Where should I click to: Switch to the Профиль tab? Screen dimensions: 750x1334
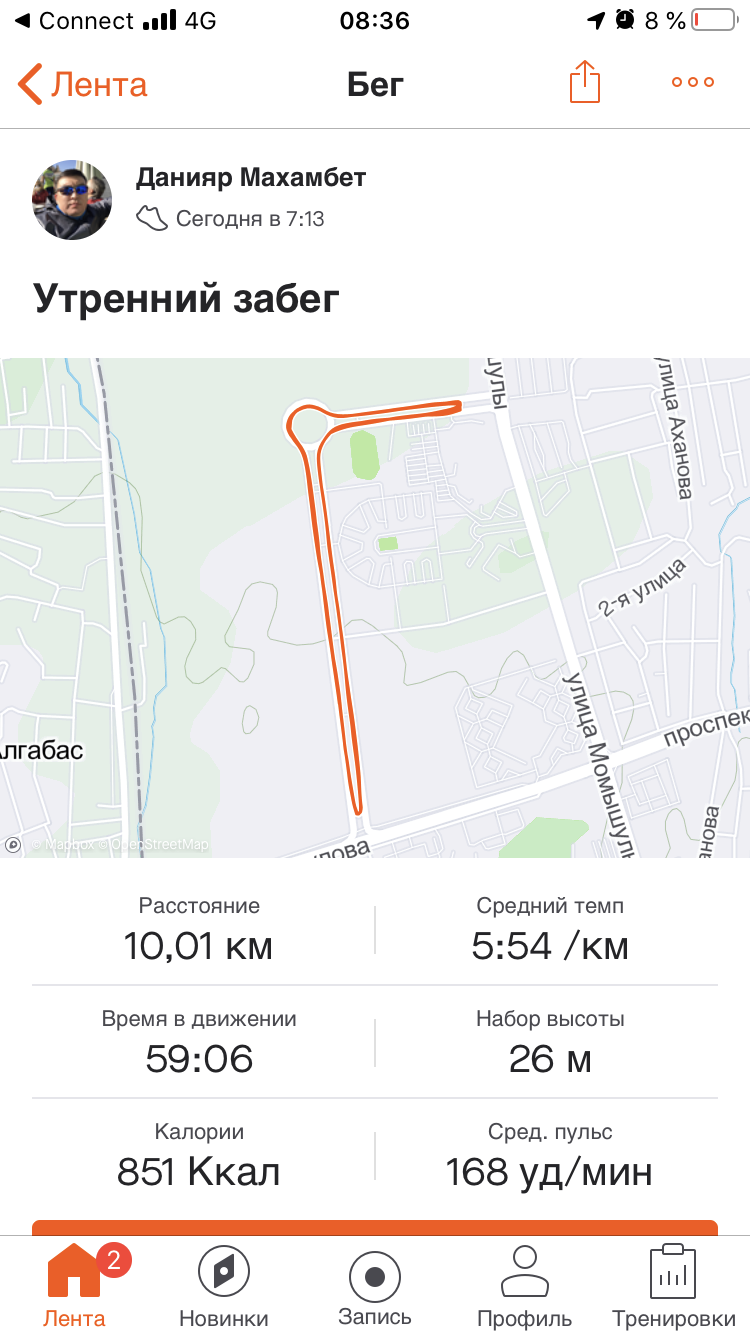coord(525,1286)
